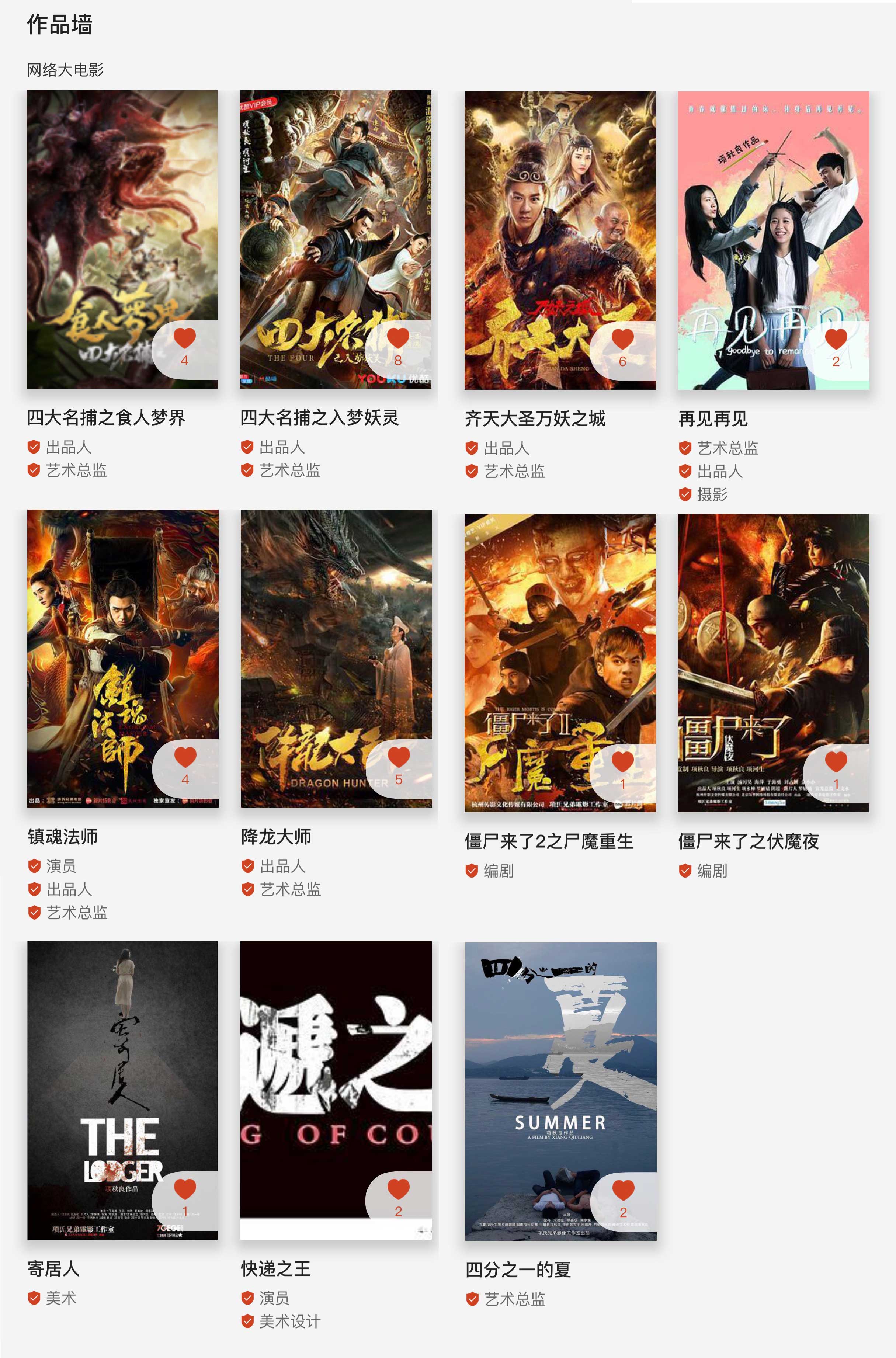Like the movie 四大名捕之入梦妖灵
The height and width of the screenshot is (1358, 896).
click(x=398, y=338)
